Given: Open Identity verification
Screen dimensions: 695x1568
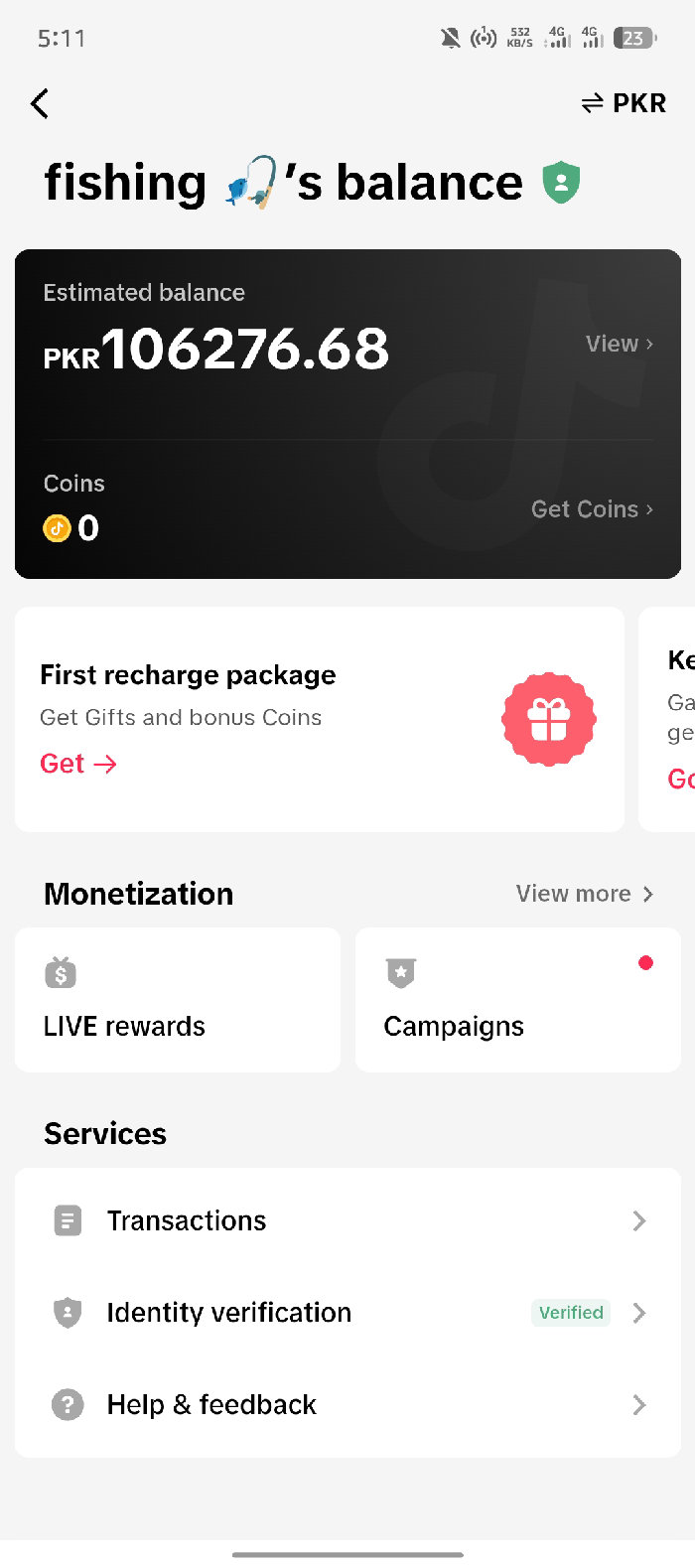Looking at the screenshot, I should coord(347,1313).
